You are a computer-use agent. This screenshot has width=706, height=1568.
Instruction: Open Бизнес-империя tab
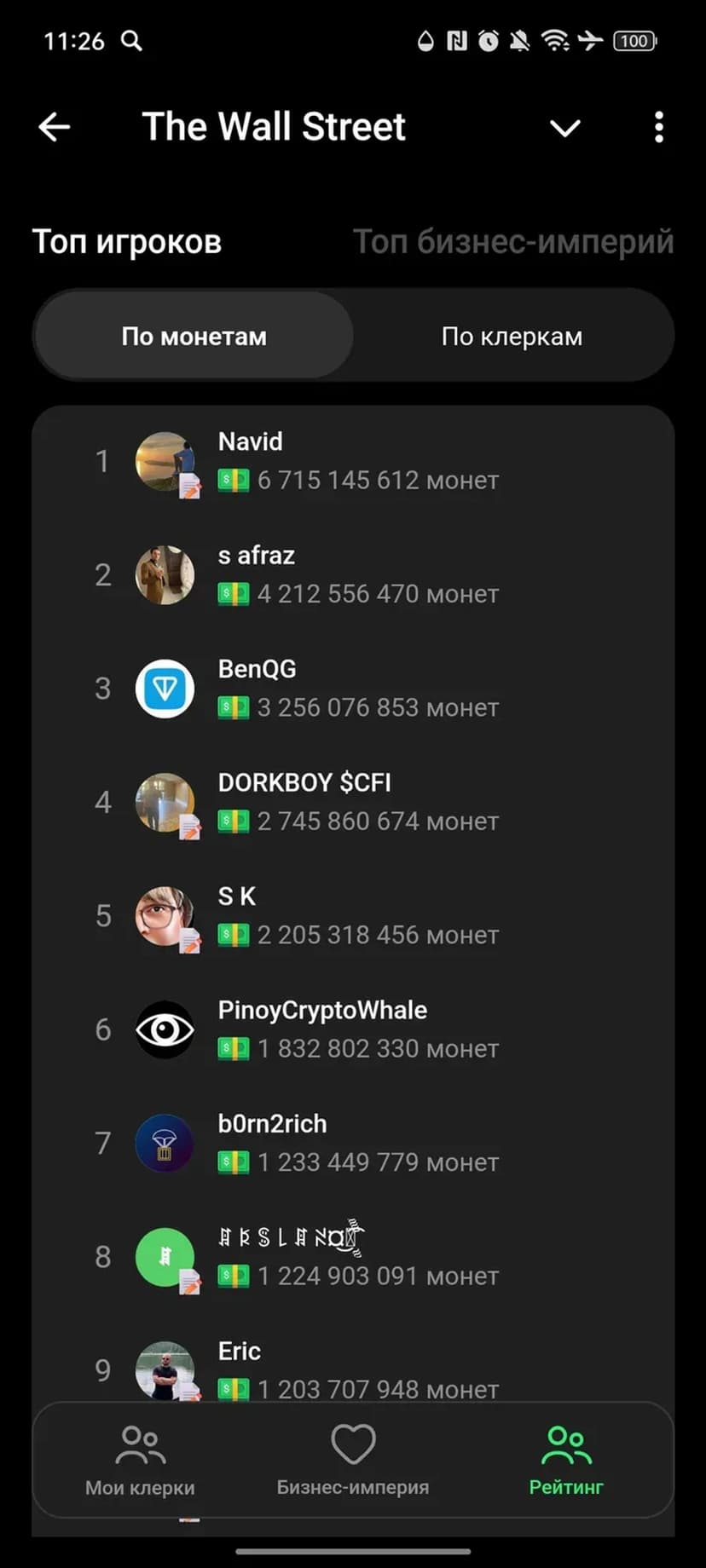click(353, 1461)
